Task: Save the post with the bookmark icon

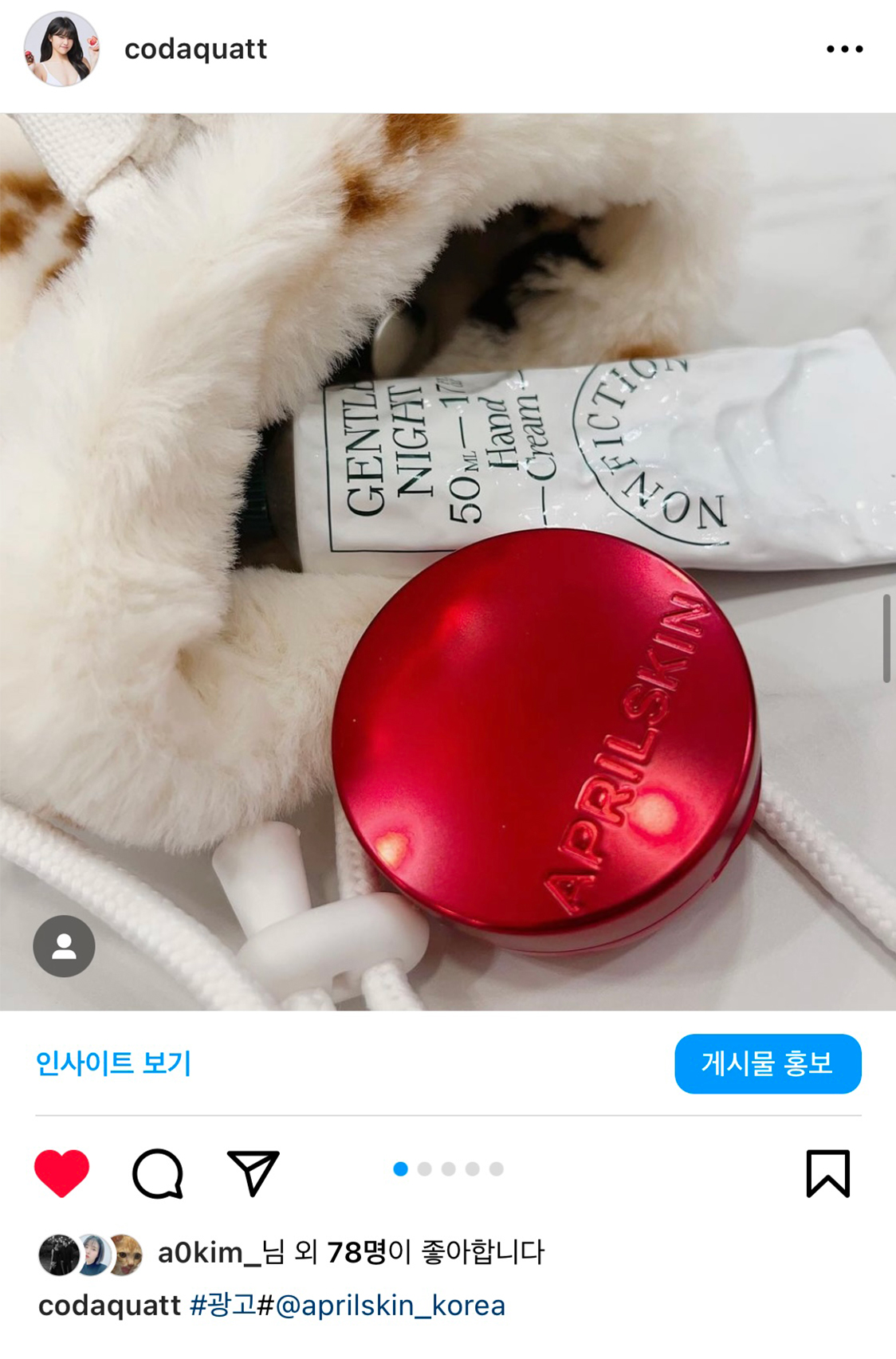Action: (827, 1172)
